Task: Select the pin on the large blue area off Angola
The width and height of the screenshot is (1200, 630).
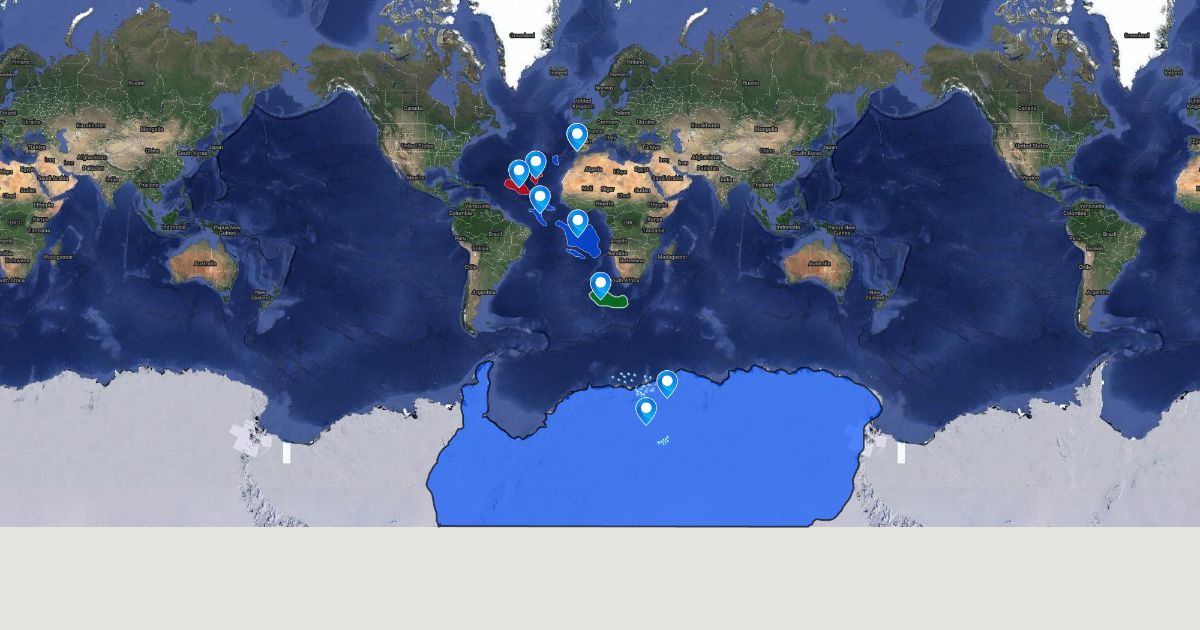Action: pyautogui.click(x=578, y=221)
